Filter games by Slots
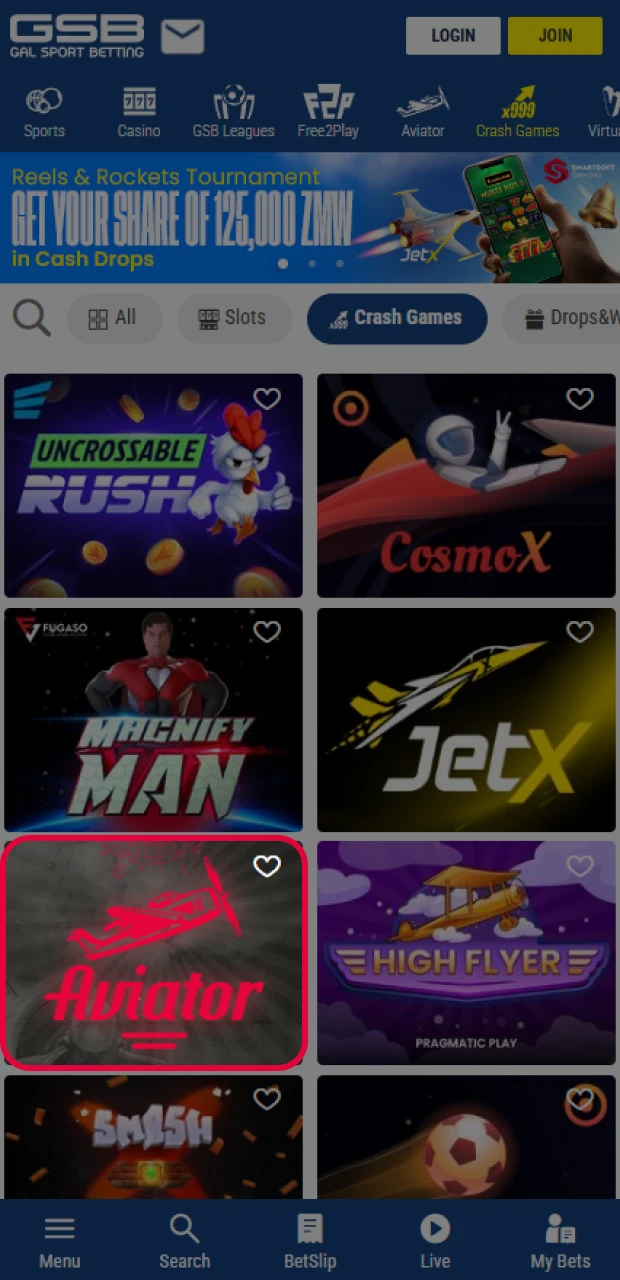The width and height of the screenshot is (620, 1280). [233, 318]
